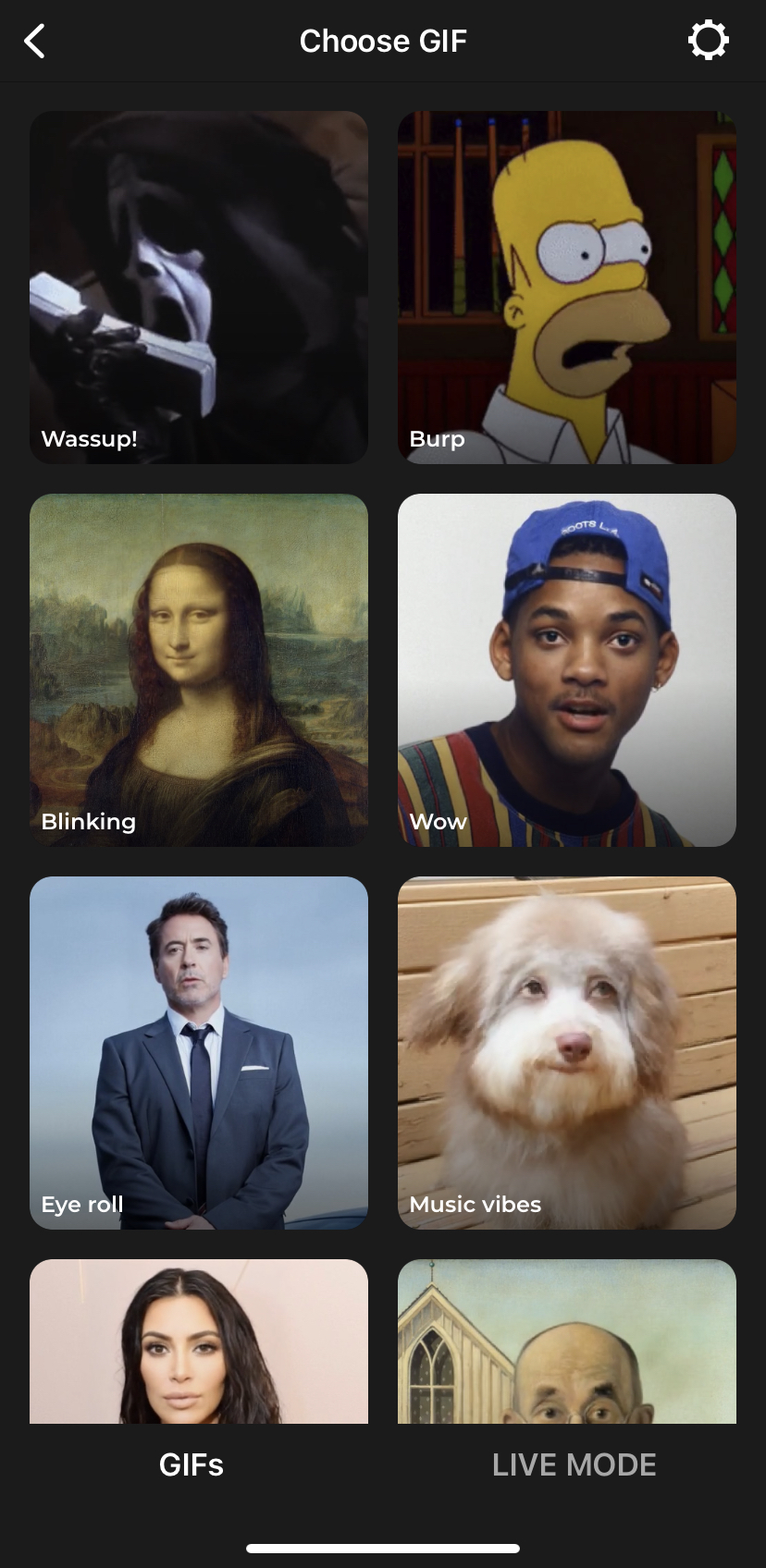Screen dimensions: 766x1568
Task: Open the GIF of the dark-haired woman
Action: point(199,1341)
